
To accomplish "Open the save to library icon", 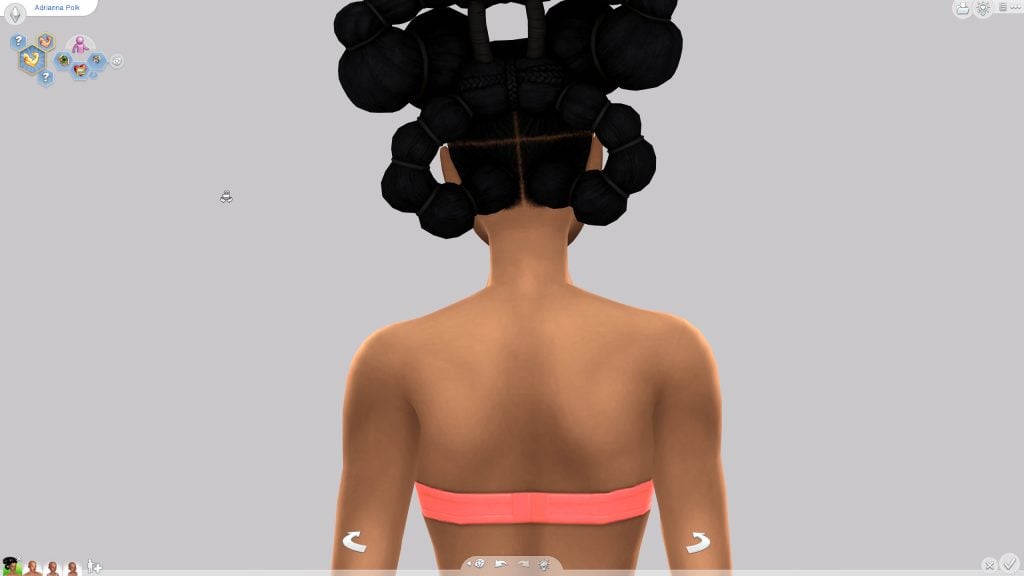I will pyautogui.click(x=962, y=8).
